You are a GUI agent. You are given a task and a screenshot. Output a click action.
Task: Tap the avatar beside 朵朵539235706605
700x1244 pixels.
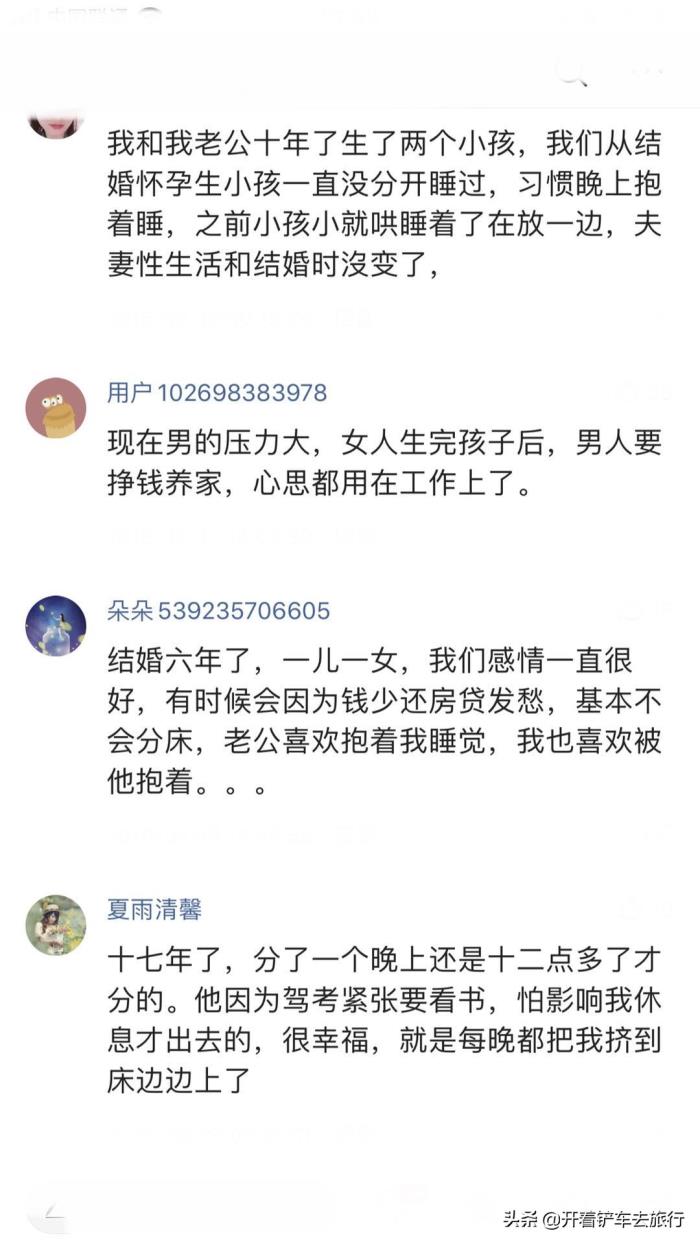tap(55, 626)
